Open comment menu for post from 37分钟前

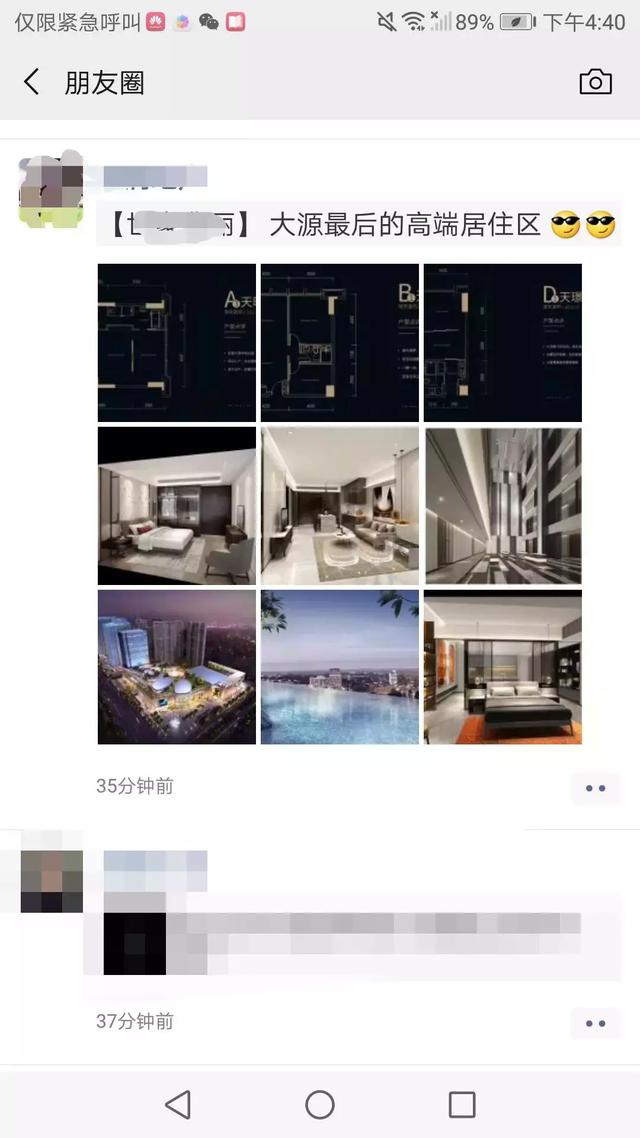pyautogui.click(x=595, y=1023)
